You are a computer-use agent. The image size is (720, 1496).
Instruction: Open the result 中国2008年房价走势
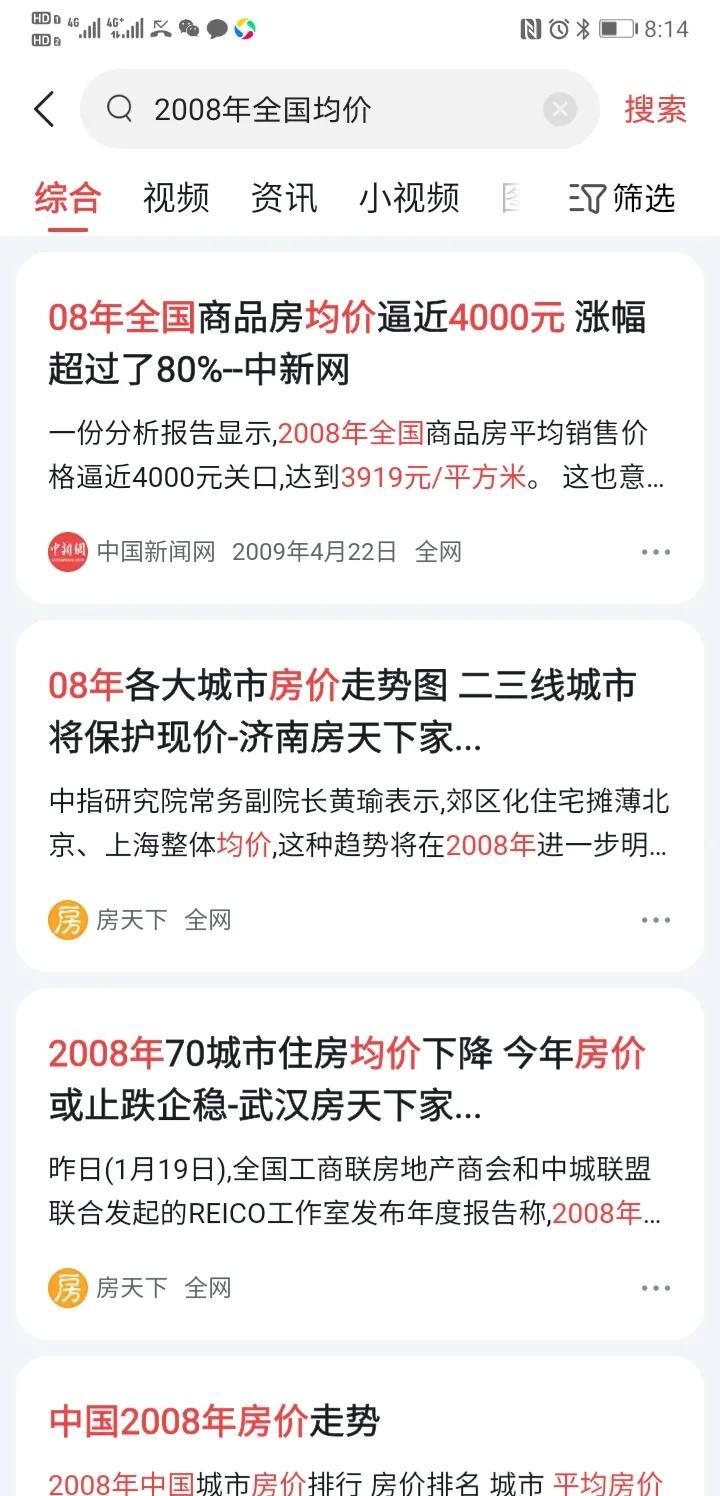[214, 1421]
